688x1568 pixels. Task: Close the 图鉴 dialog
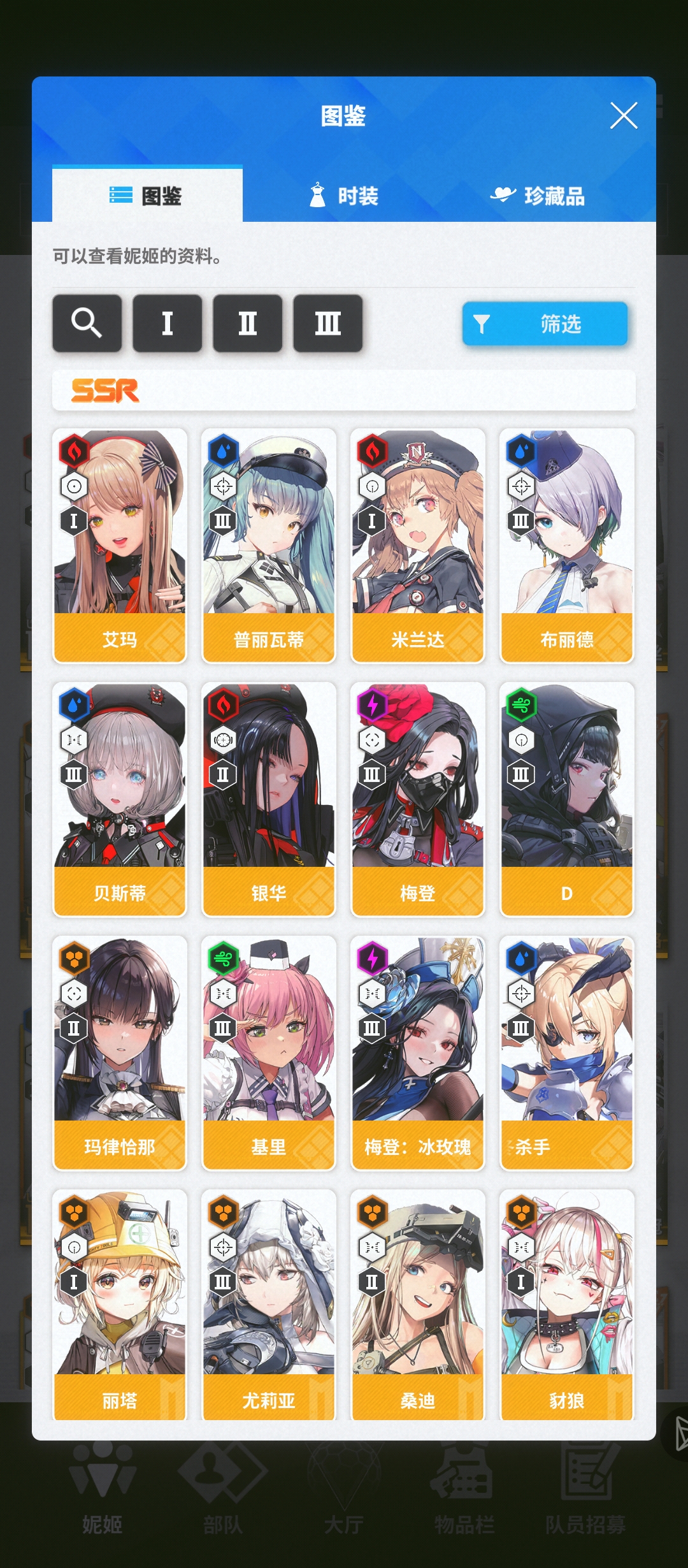pos(623,116)
